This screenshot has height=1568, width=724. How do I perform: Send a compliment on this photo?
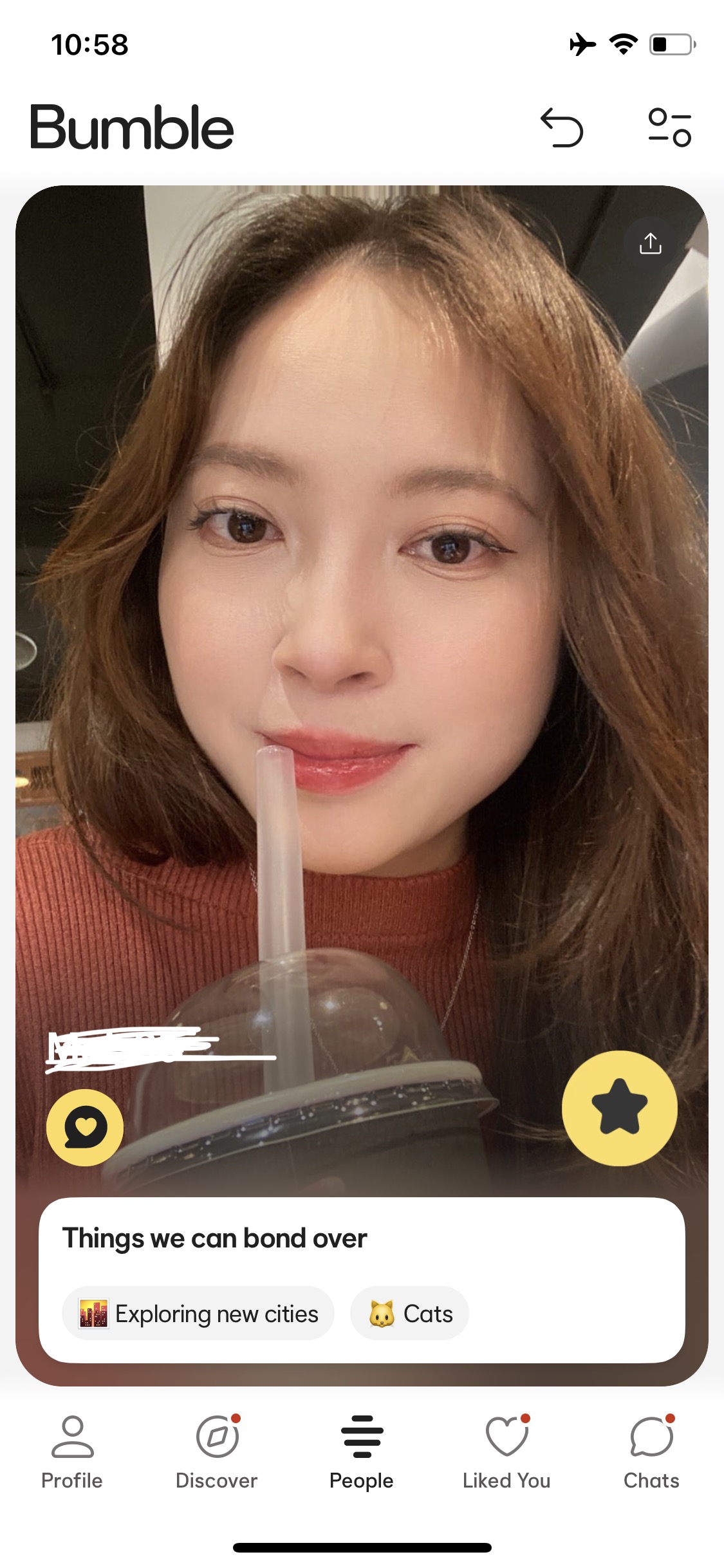[85, 1127]
